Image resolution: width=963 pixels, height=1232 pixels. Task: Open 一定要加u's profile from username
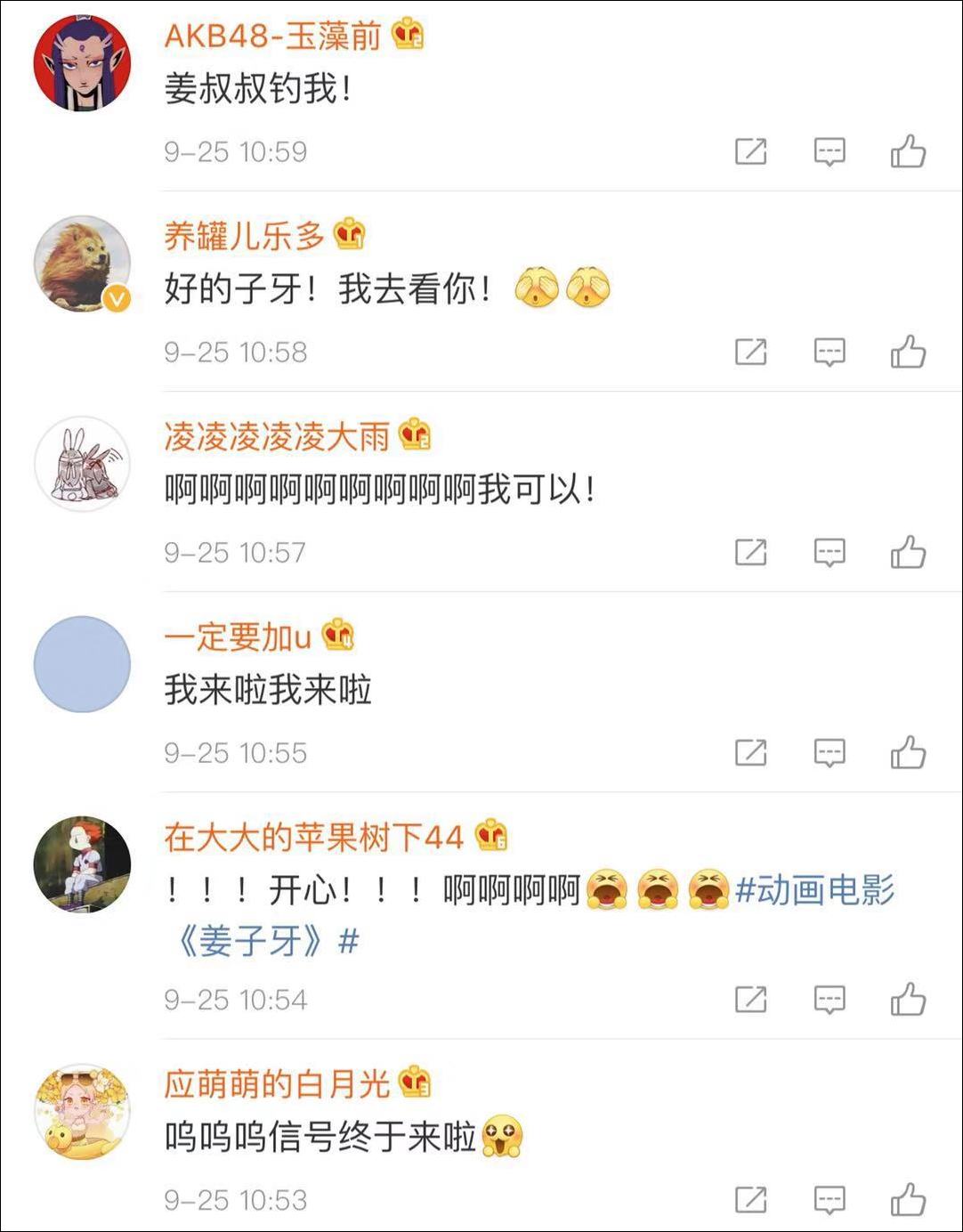(238, 636)
